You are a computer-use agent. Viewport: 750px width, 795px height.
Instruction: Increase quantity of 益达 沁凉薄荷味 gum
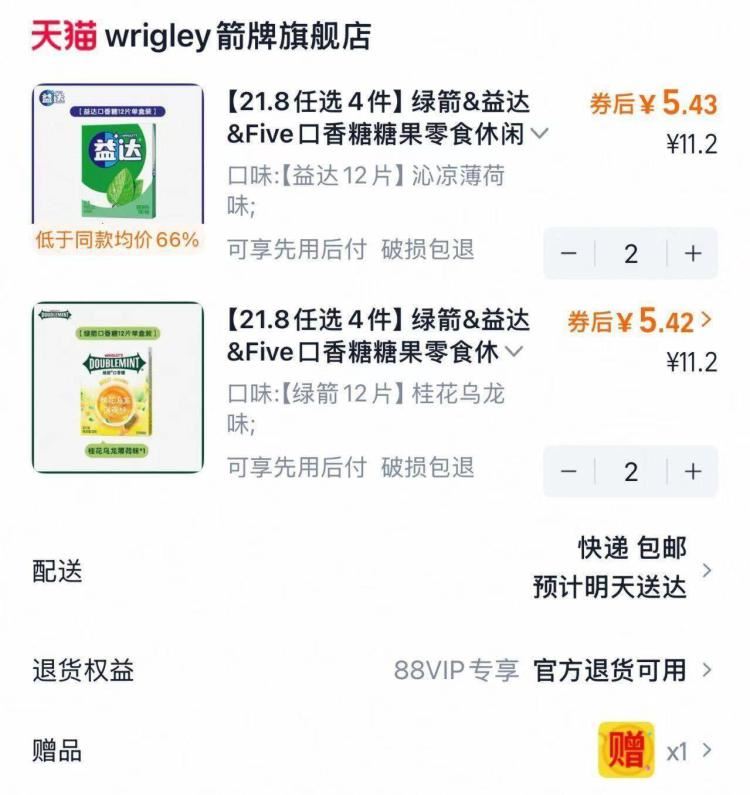click(x=693, y=253)
